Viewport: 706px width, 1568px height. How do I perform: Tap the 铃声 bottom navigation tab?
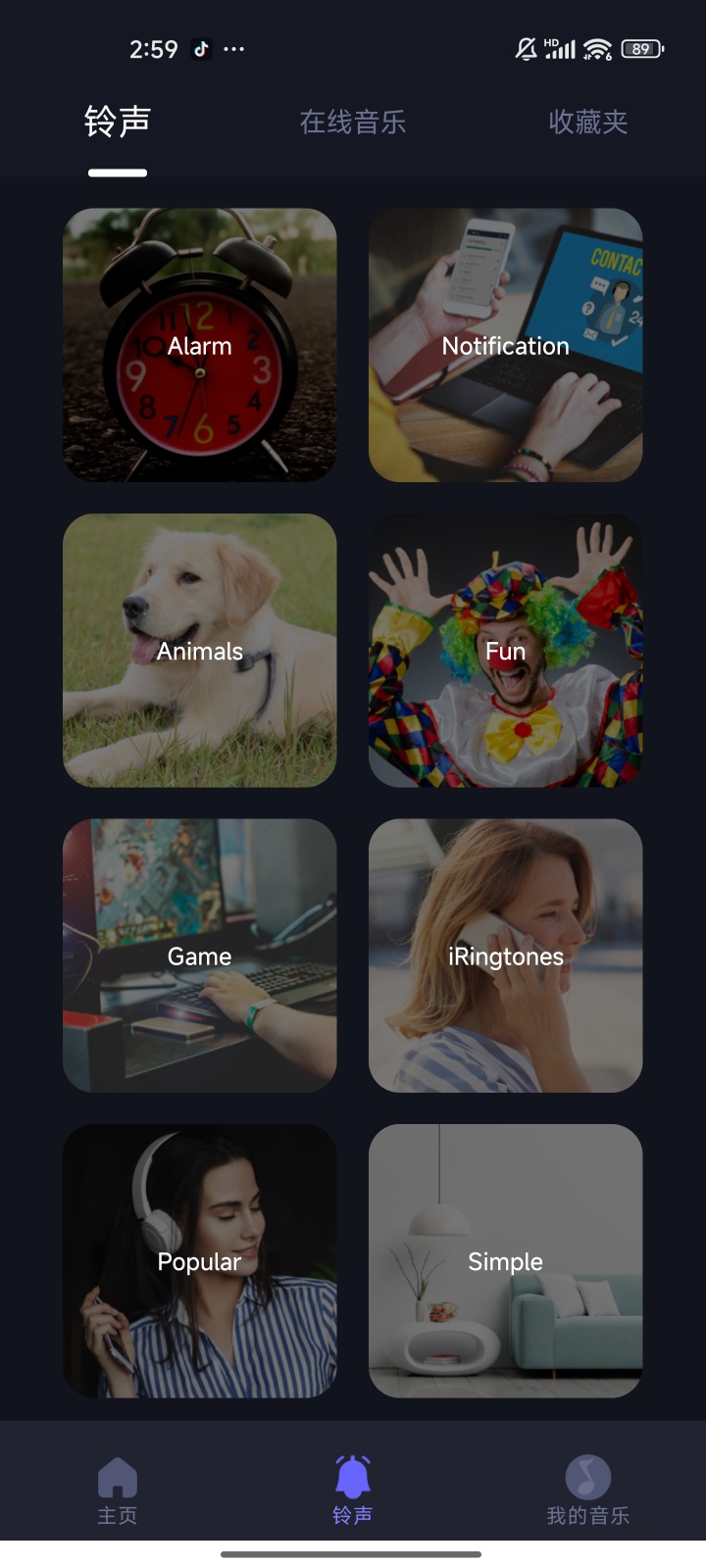click(353, 1492)
